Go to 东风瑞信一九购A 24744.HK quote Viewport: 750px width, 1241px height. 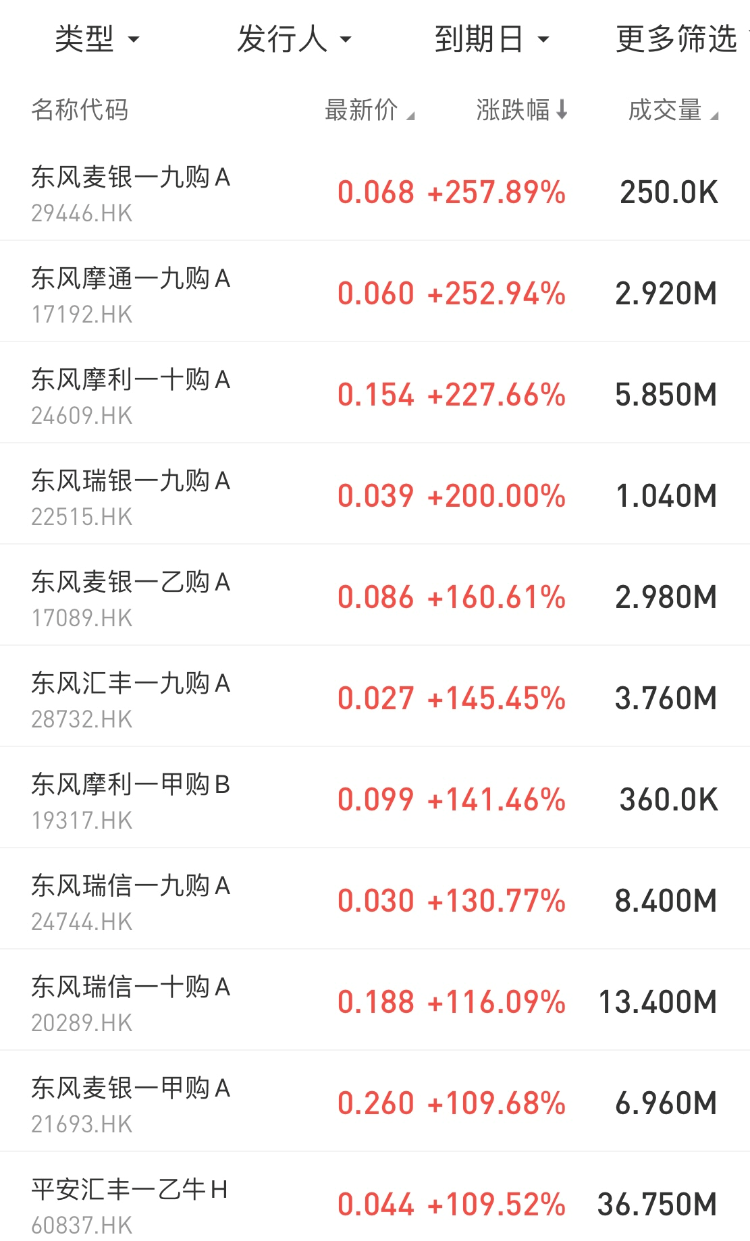(x=130, y=899)
